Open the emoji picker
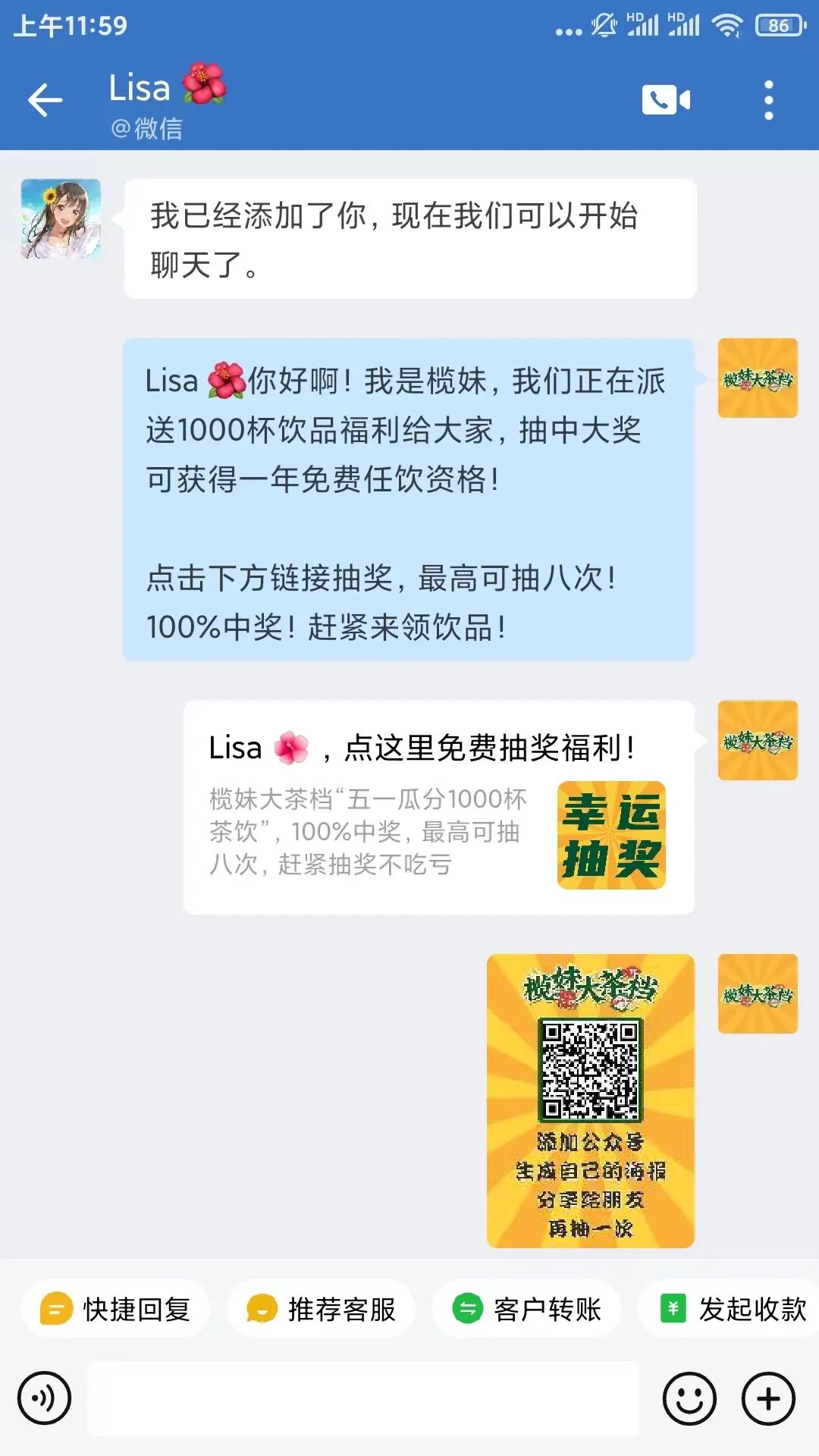Viewport: 819px width, 1456px height. 689,1398
